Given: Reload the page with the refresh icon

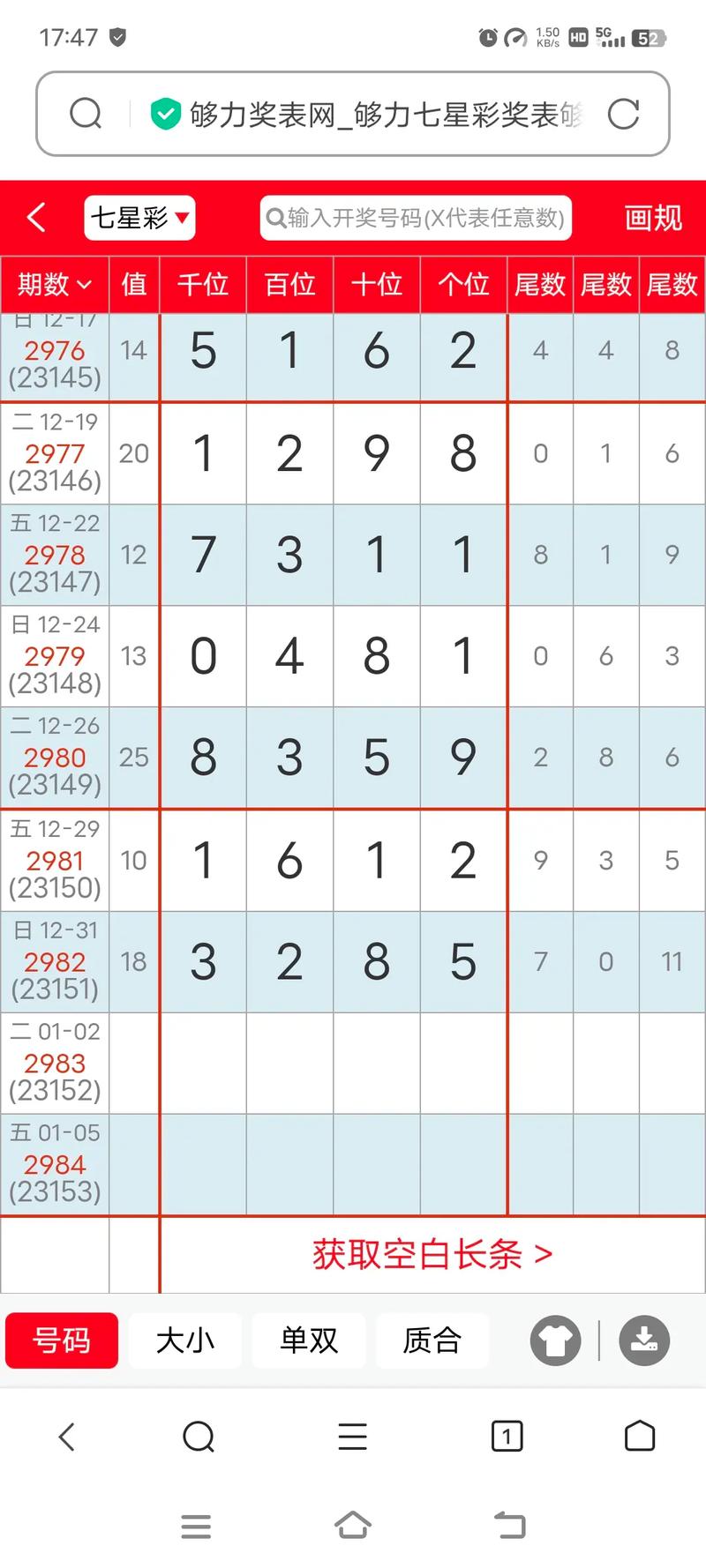Looking at the screenshot, I should [x=623, y=114].
